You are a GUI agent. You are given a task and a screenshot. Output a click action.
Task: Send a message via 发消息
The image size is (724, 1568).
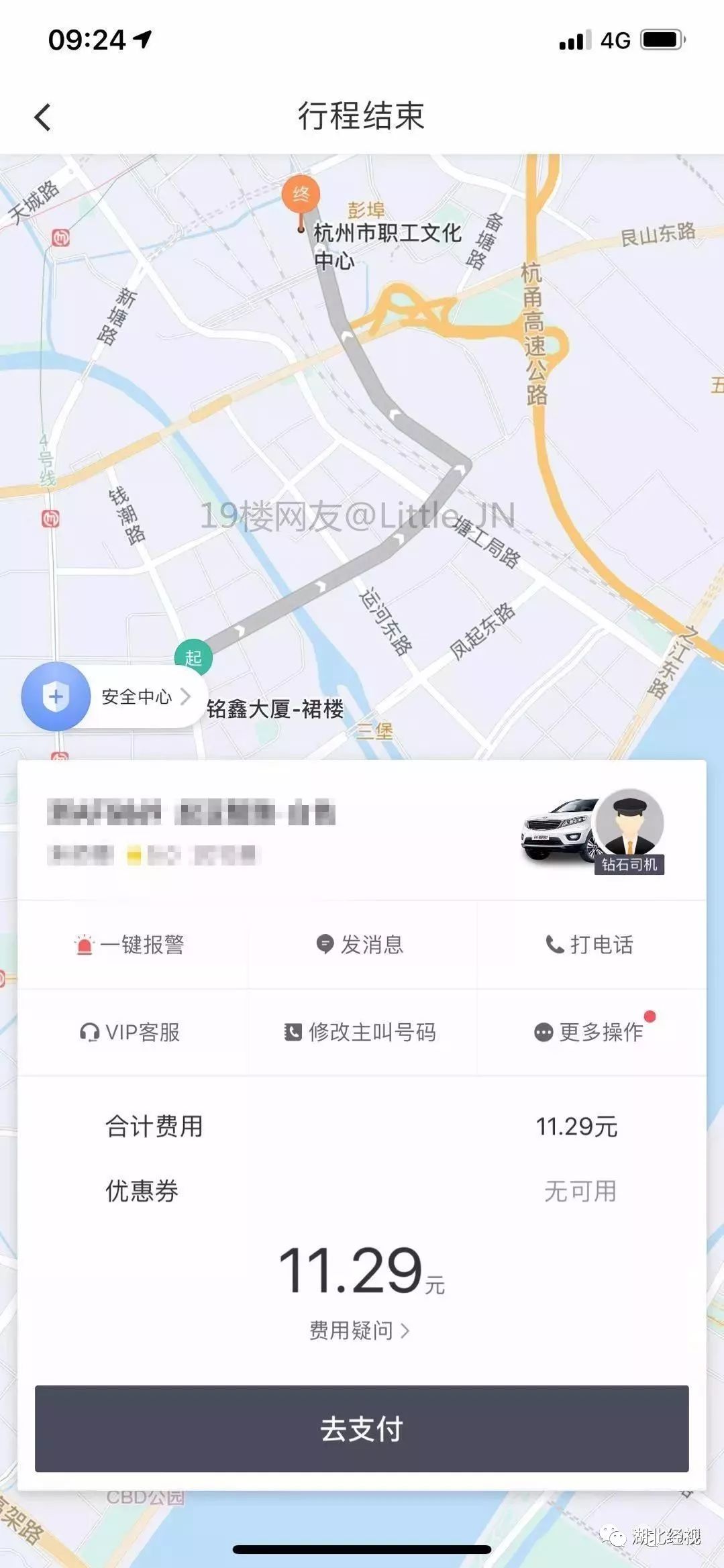pos(360,945)
